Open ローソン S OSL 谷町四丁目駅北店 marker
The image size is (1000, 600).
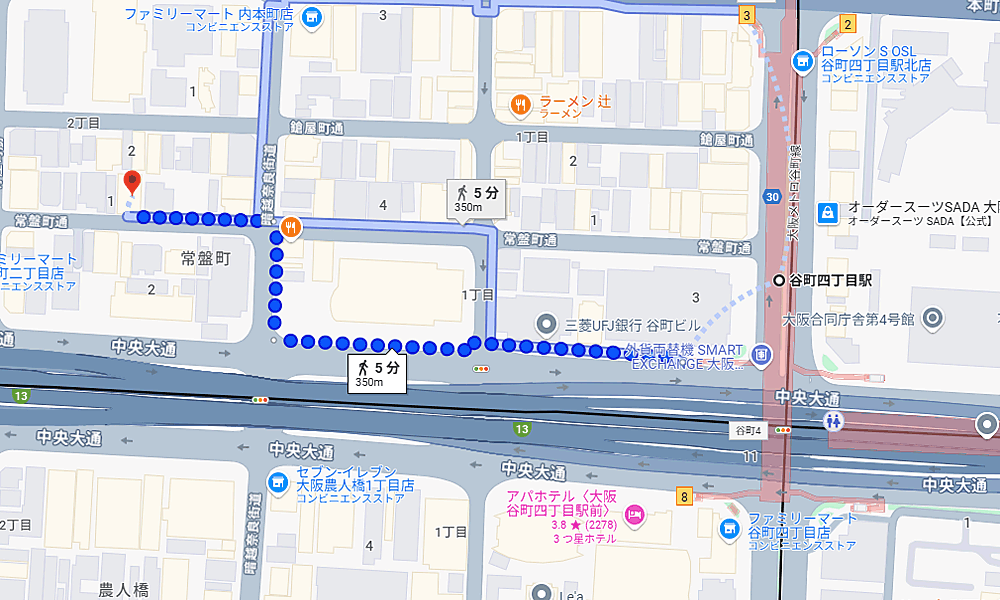(x=802, y=62)
